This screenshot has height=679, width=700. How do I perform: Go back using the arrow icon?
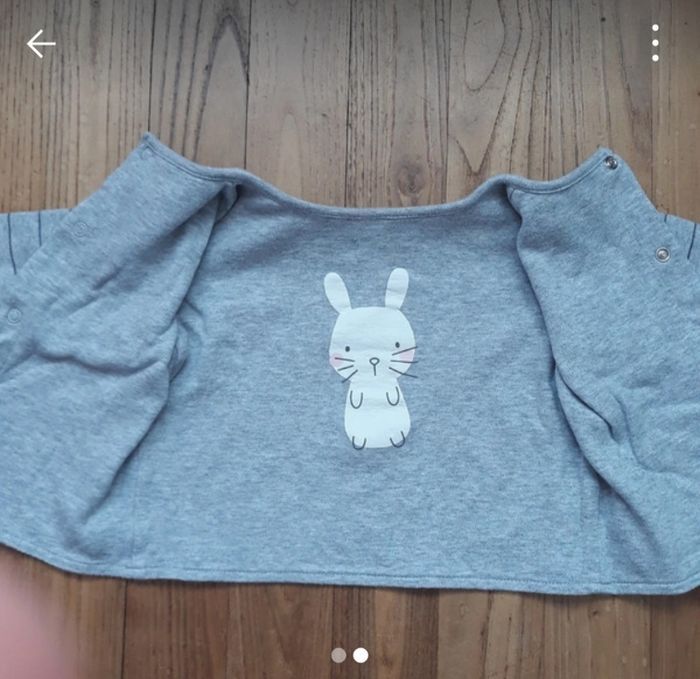pyautogui.click(x=41, y=44)
